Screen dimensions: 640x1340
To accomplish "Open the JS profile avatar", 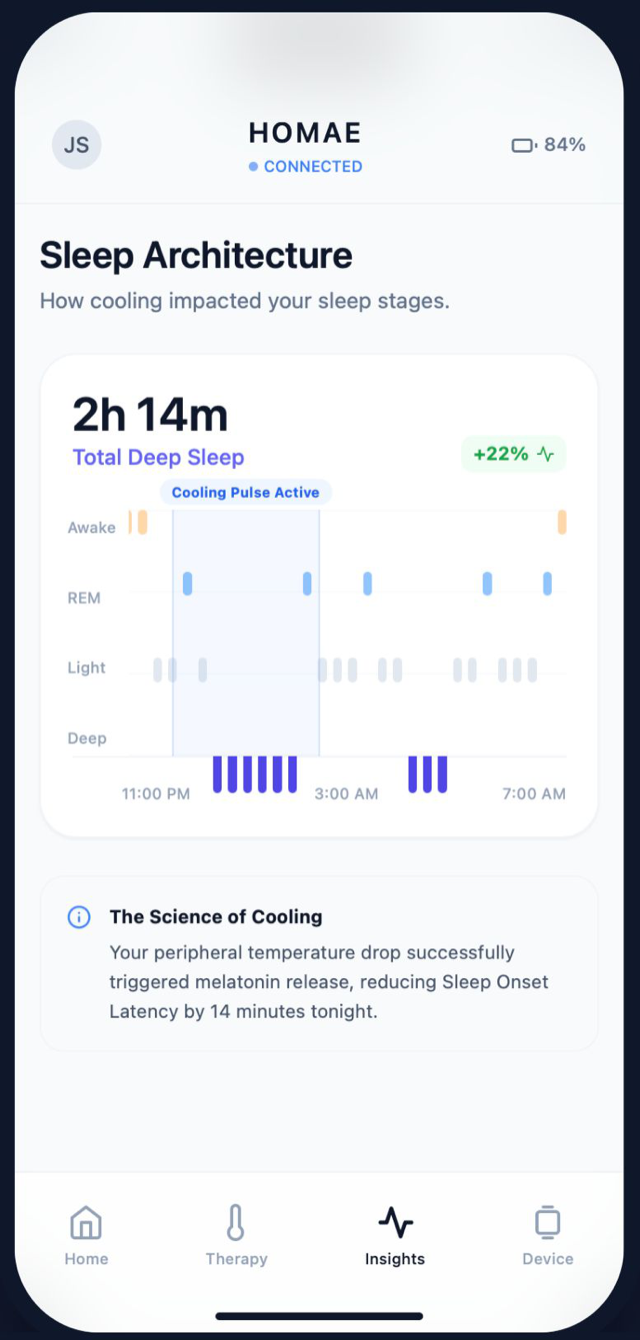I will (x=77, y=145).
